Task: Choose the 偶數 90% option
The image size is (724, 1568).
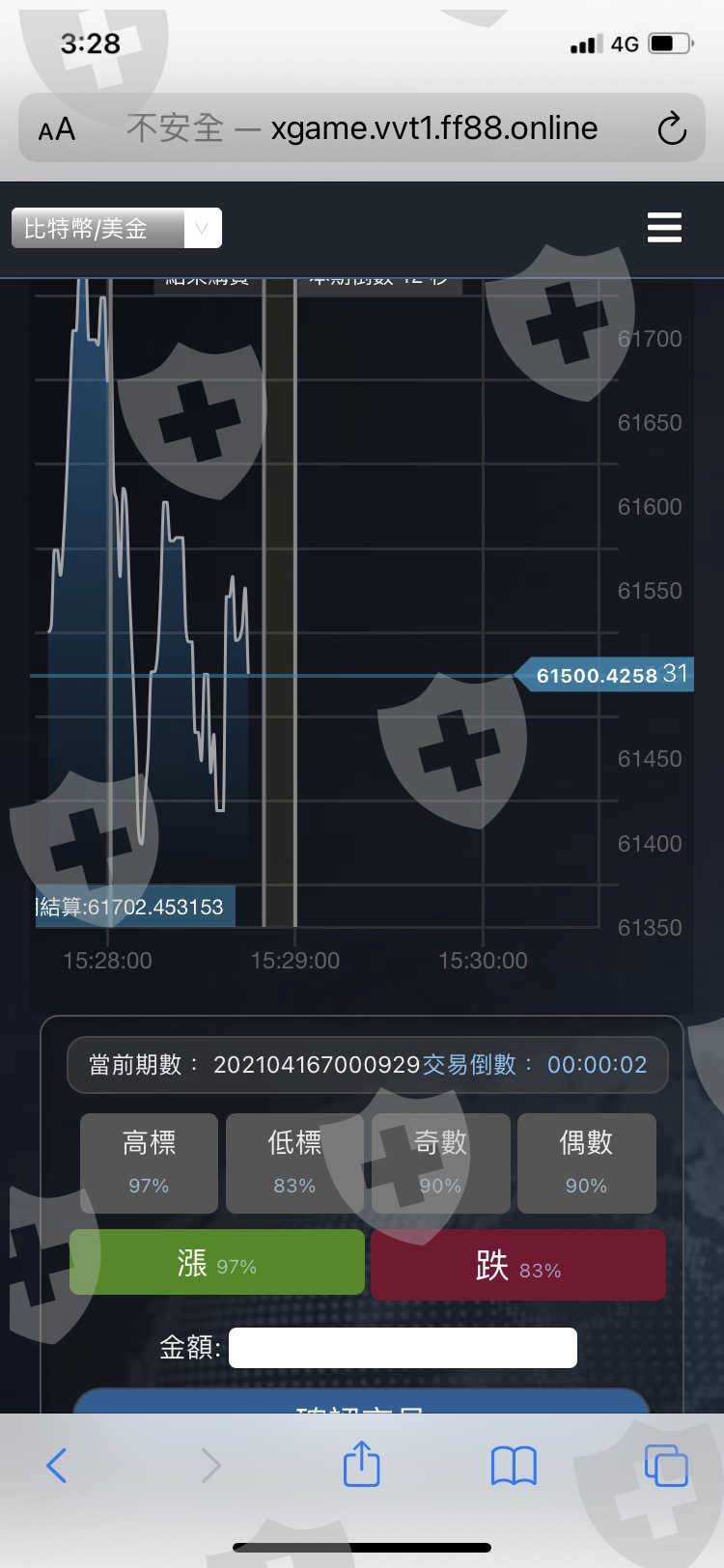Action: coord(586,1162)
